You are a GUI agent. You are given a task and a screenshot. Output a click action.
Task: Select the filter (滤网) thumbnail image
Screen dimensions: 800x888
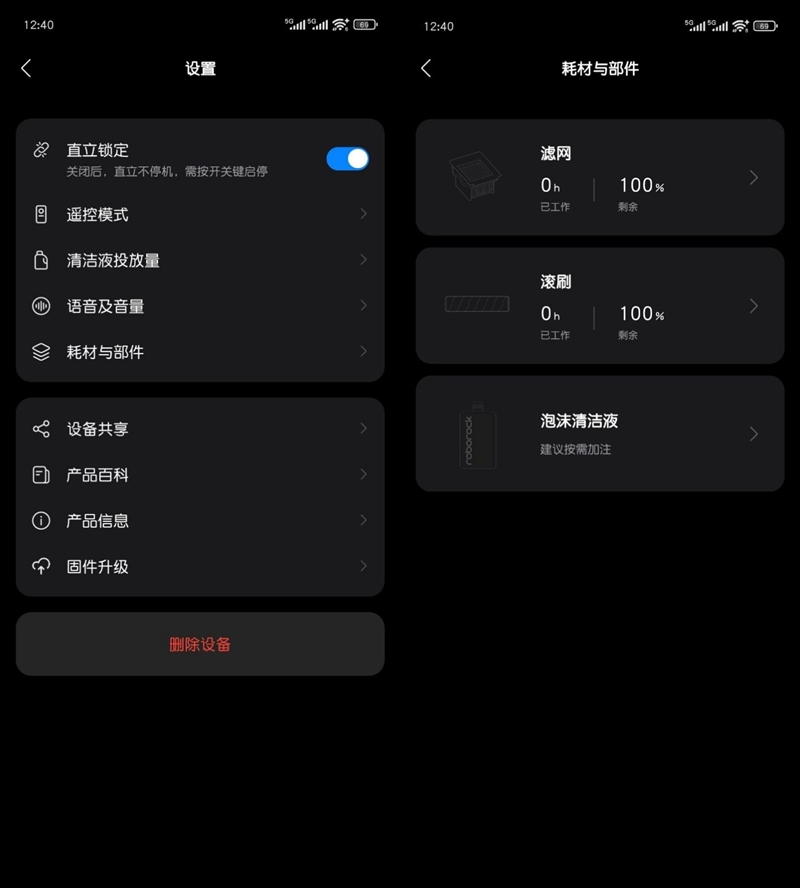pyautogui.click(x=477, y=176)
